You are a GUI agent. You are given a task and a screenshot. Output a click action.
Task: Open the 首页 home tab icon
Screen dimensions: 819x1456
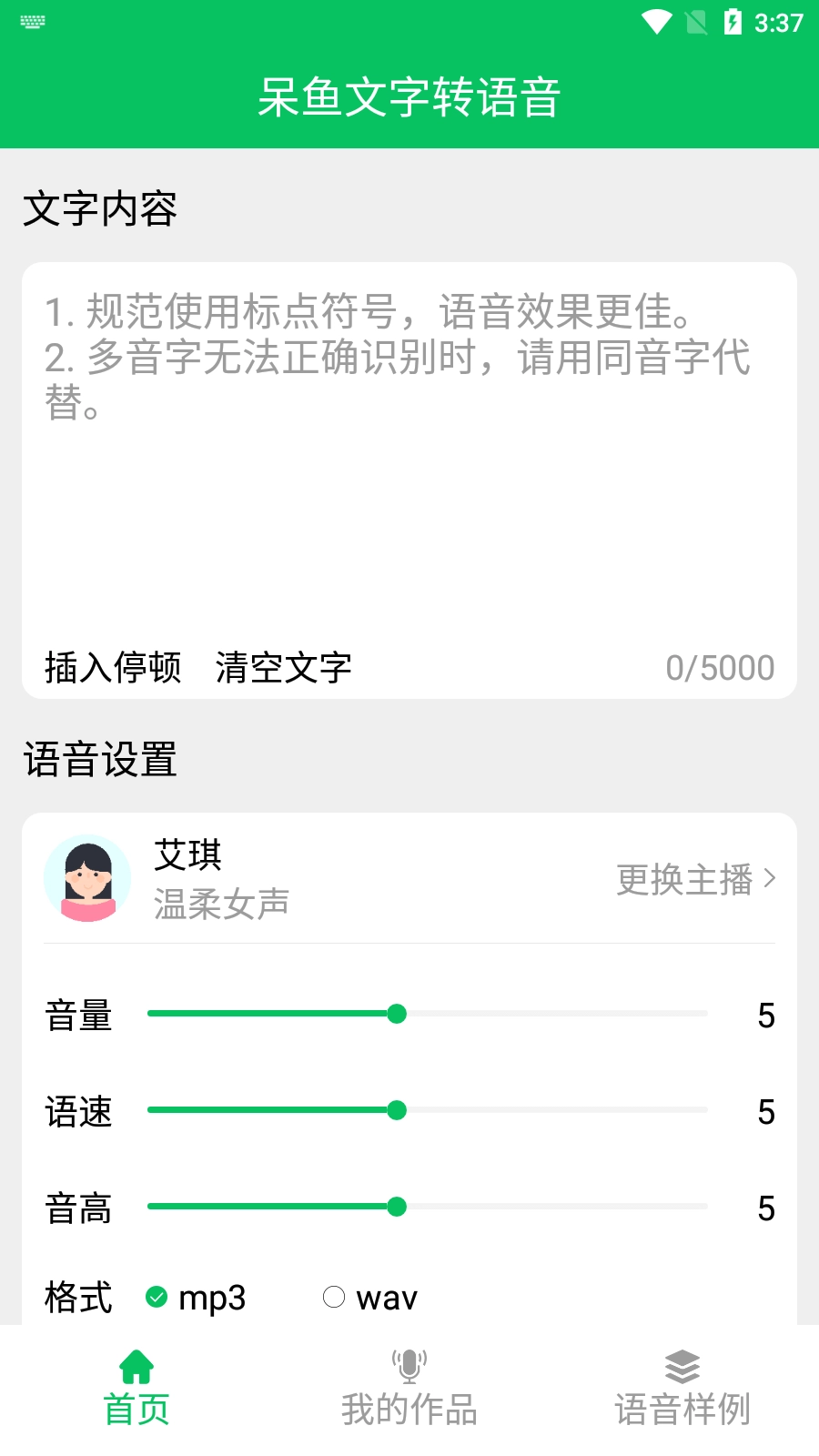tap(136, 1367)
